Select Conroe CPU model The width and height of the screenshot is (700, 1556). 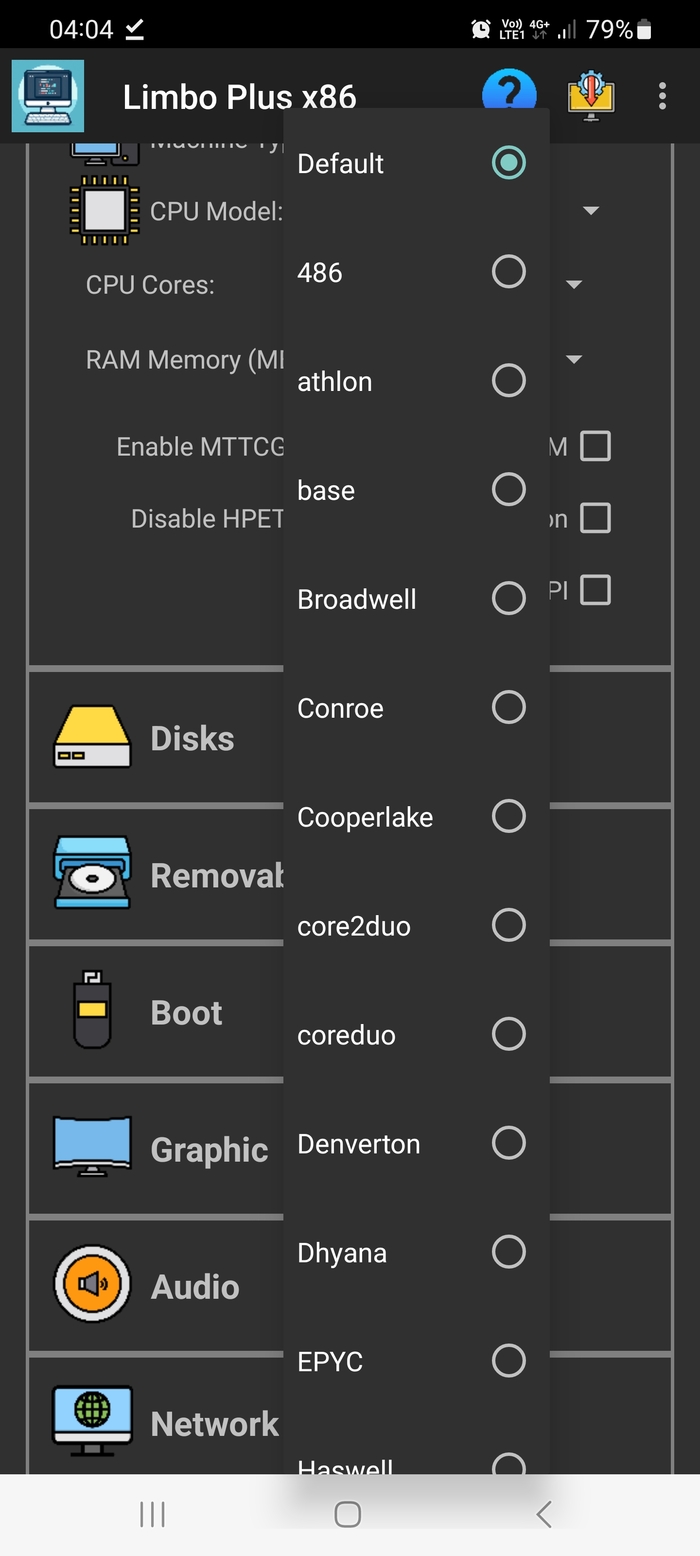416,708
